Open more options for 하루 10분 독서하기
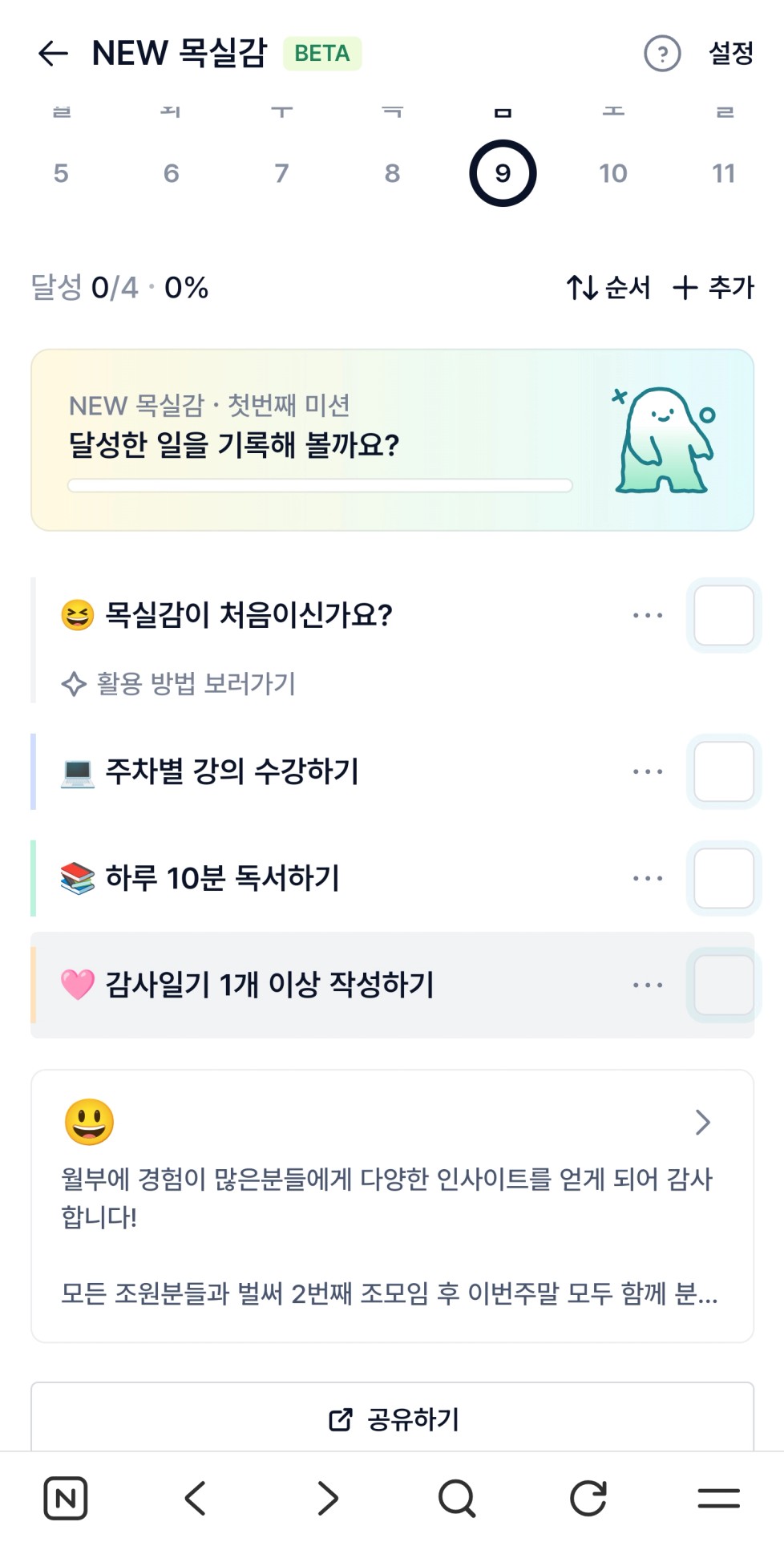The height and width of the screenshot is (1546, 784). pos(648,878)
